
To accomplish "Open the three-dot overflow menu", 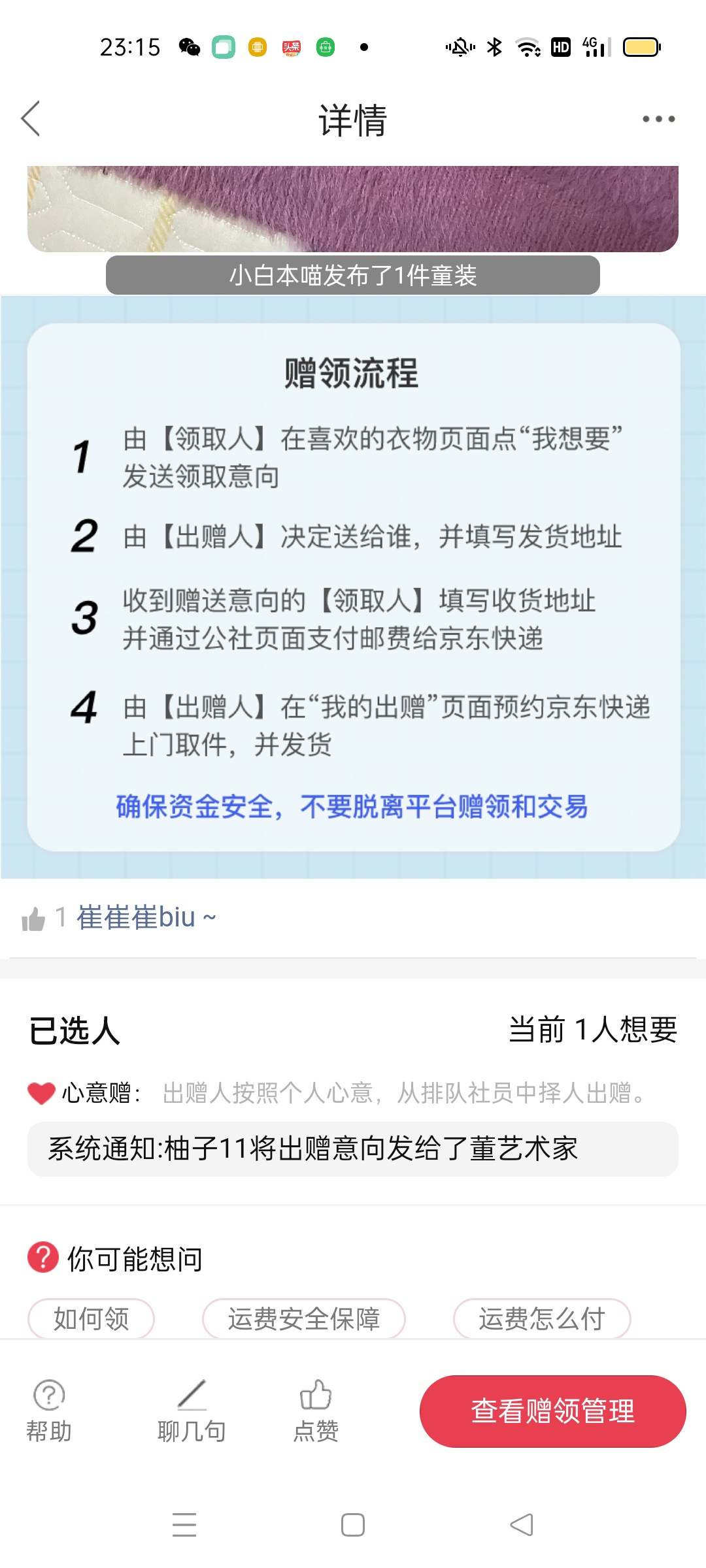I will (658, 119).
